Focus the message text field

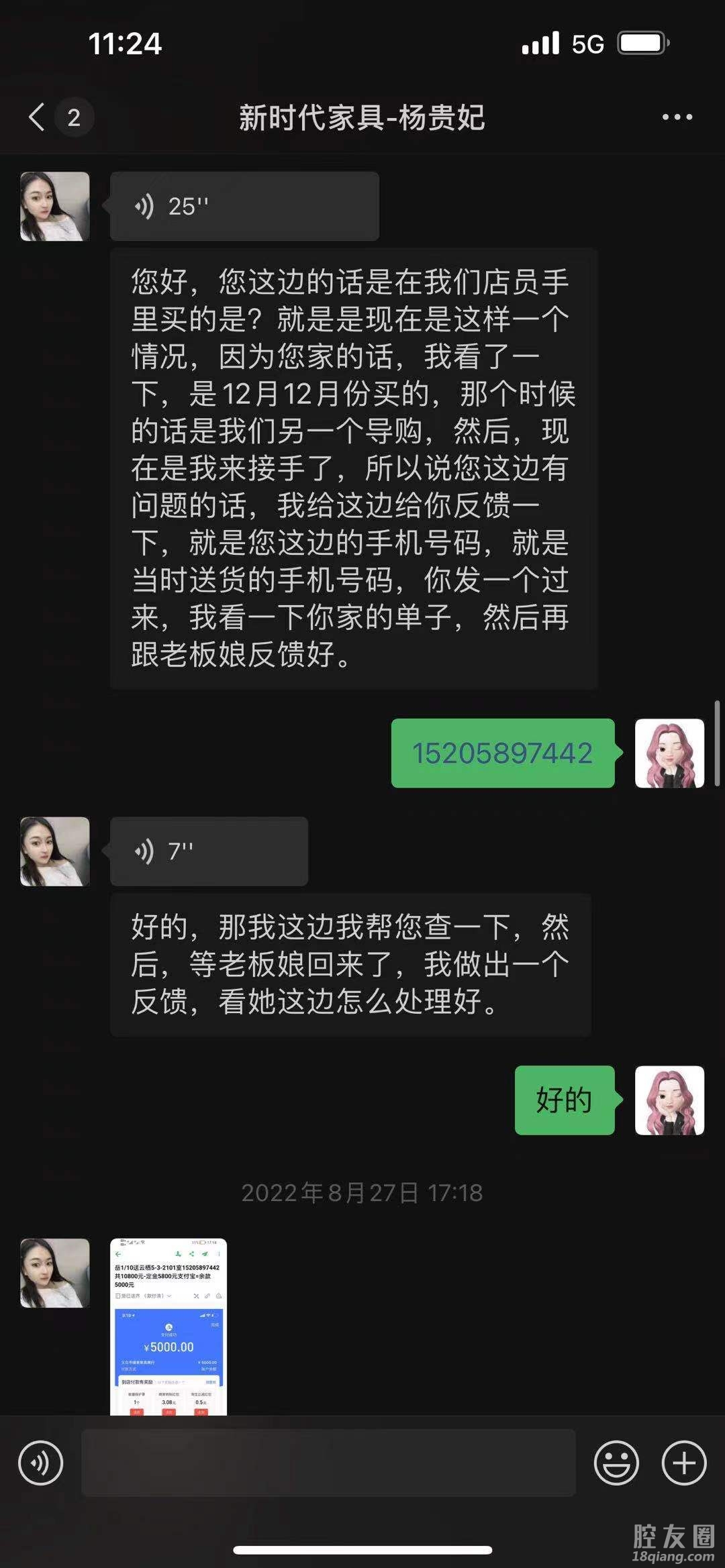click(x=328, y=1463)
